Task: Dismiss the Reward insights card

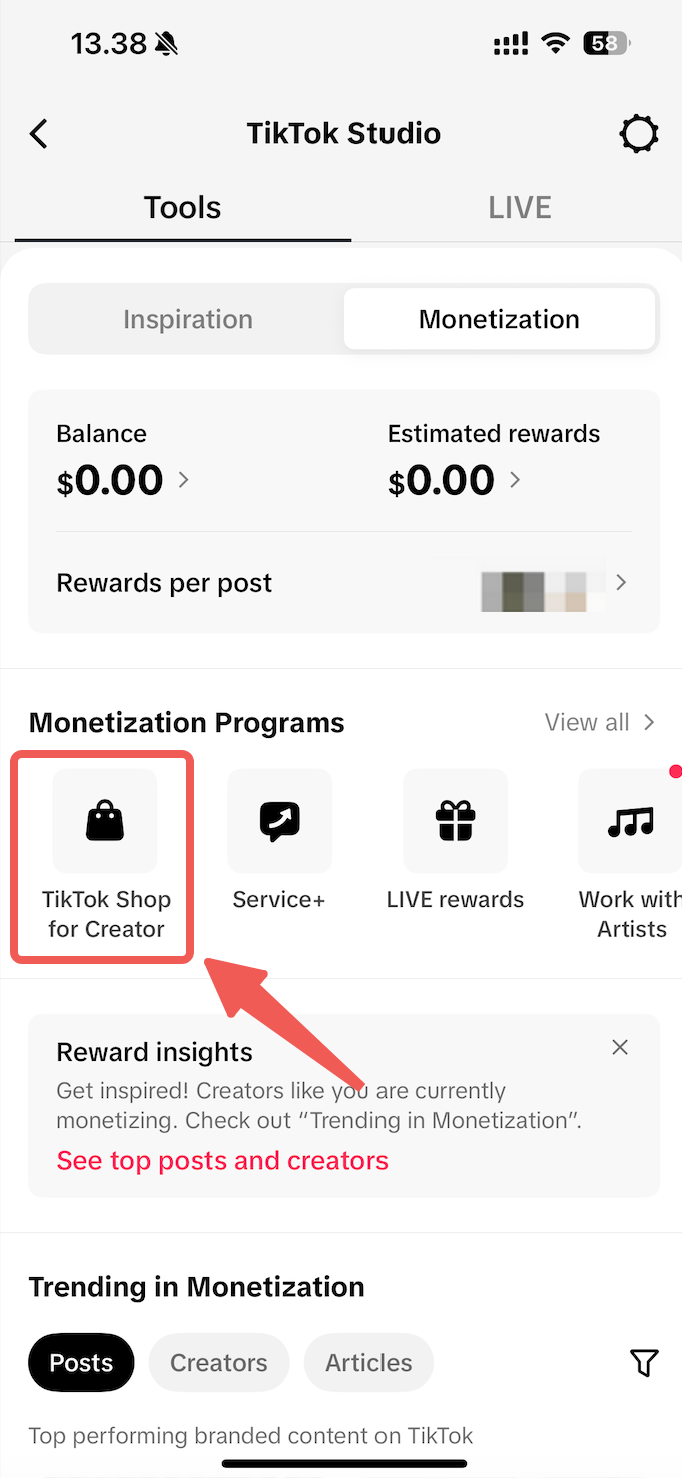Action: tap(620, 1047)
